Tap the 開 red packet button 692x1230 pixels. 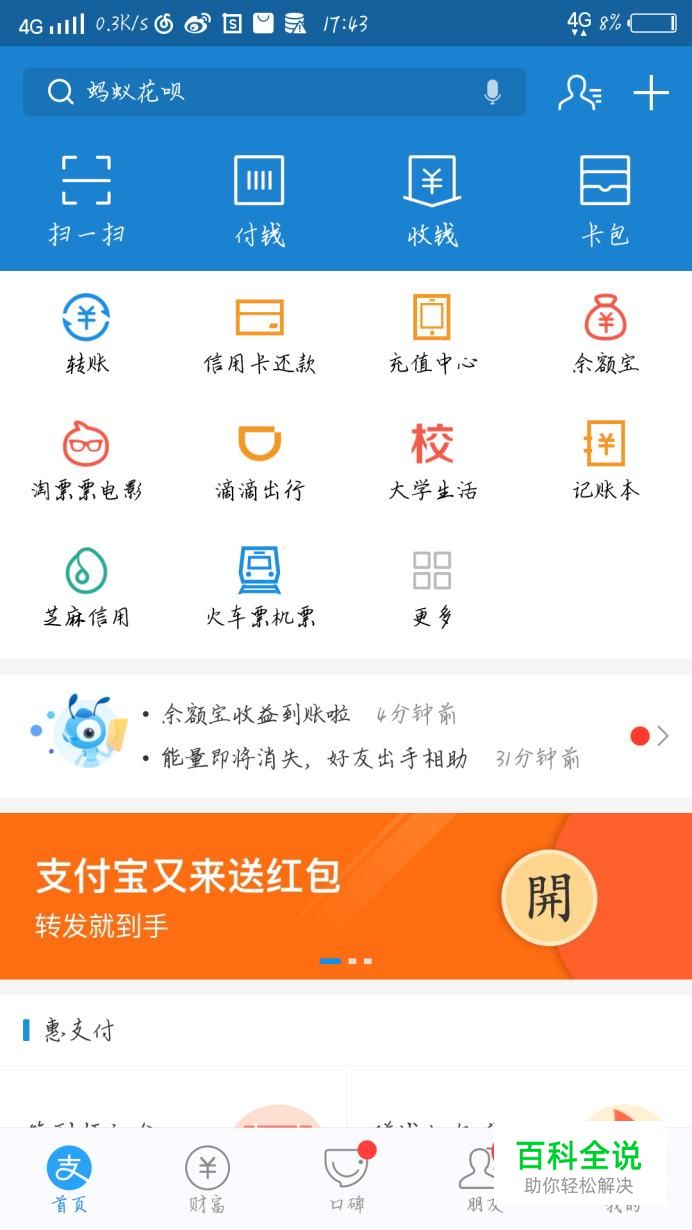coord(549,897)
